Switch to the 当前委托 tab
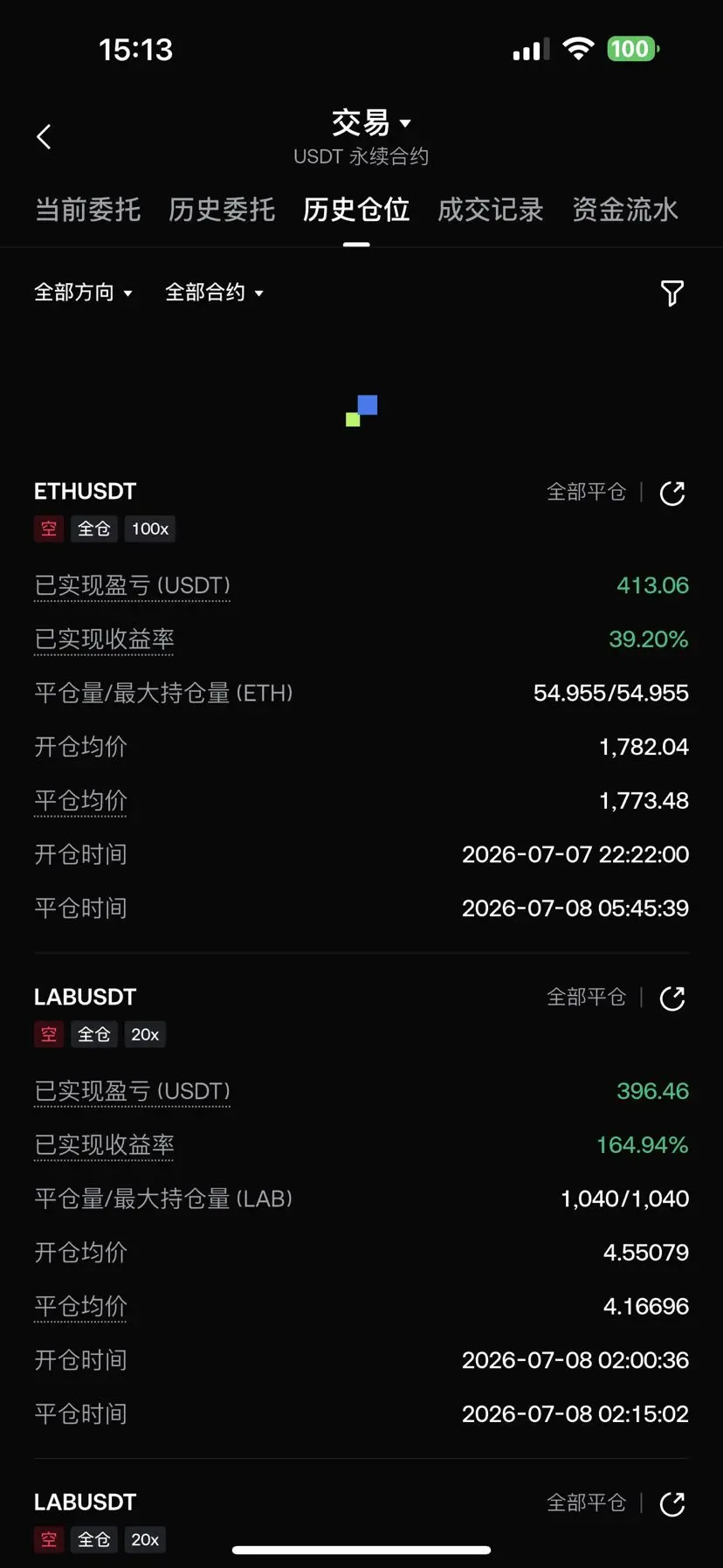This screenshot has height=1568, width=723. pos(87,210)
